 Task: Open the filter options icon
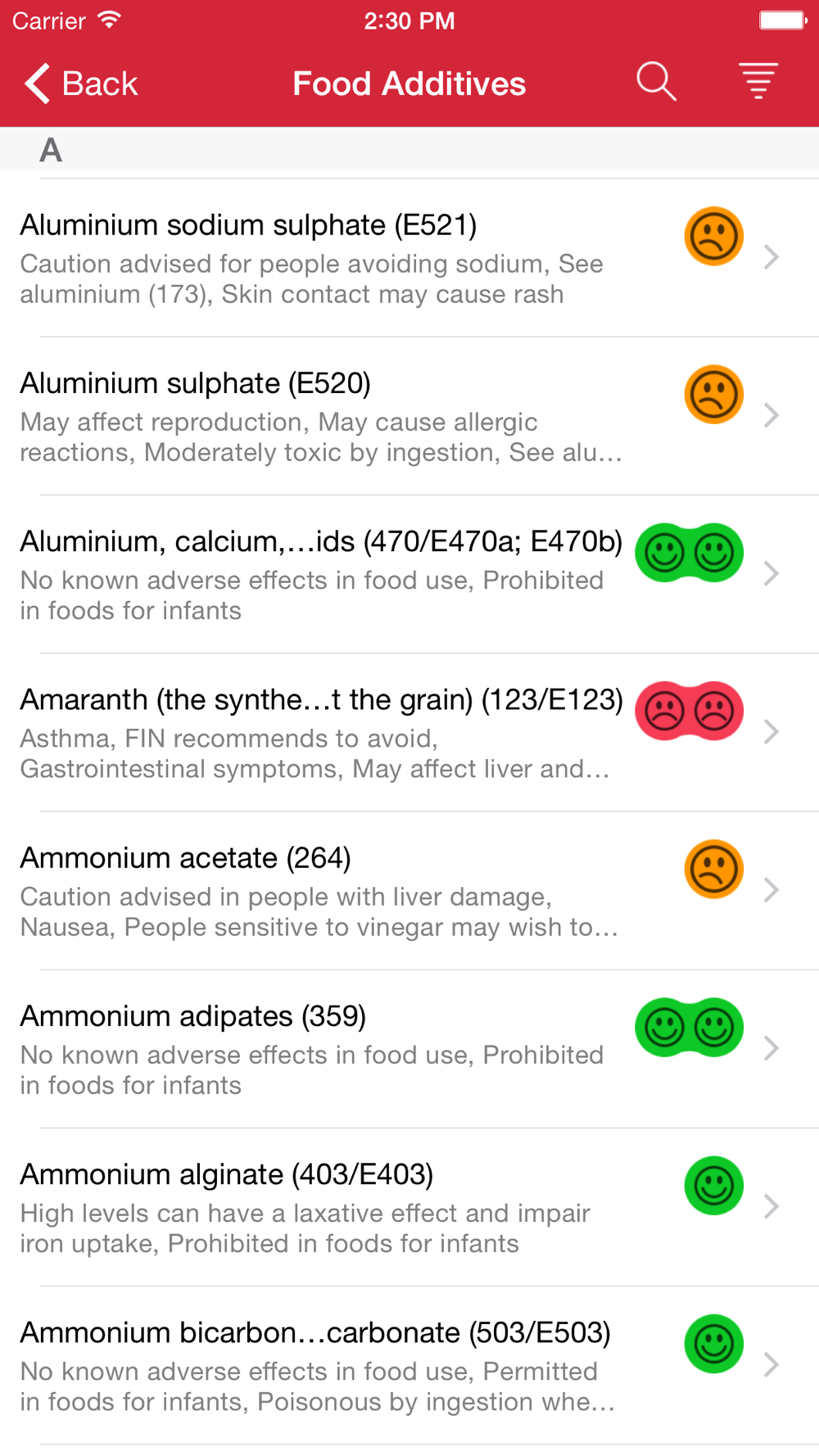[x=758, y=82]
